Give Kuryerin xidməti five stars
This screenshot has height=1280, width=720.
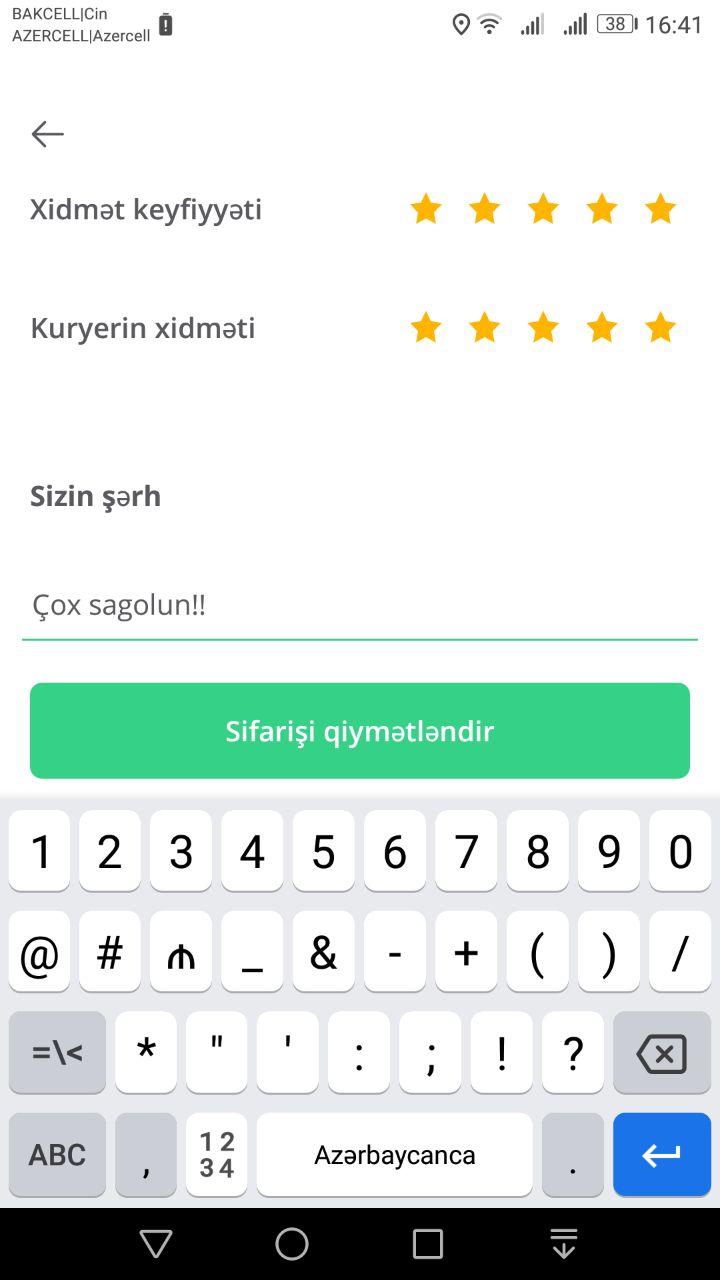point(660,327)
